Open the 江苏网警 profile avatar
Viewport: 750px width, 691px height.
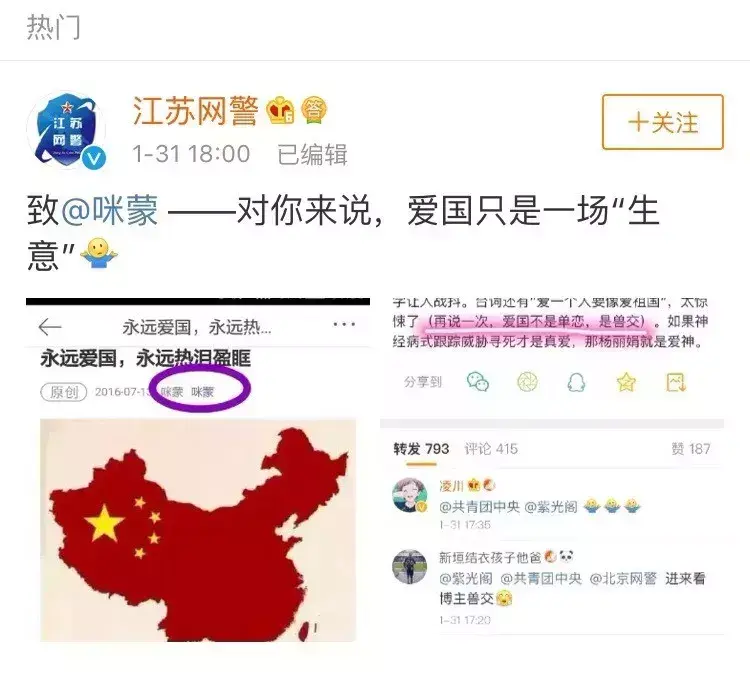pos(67,133)
